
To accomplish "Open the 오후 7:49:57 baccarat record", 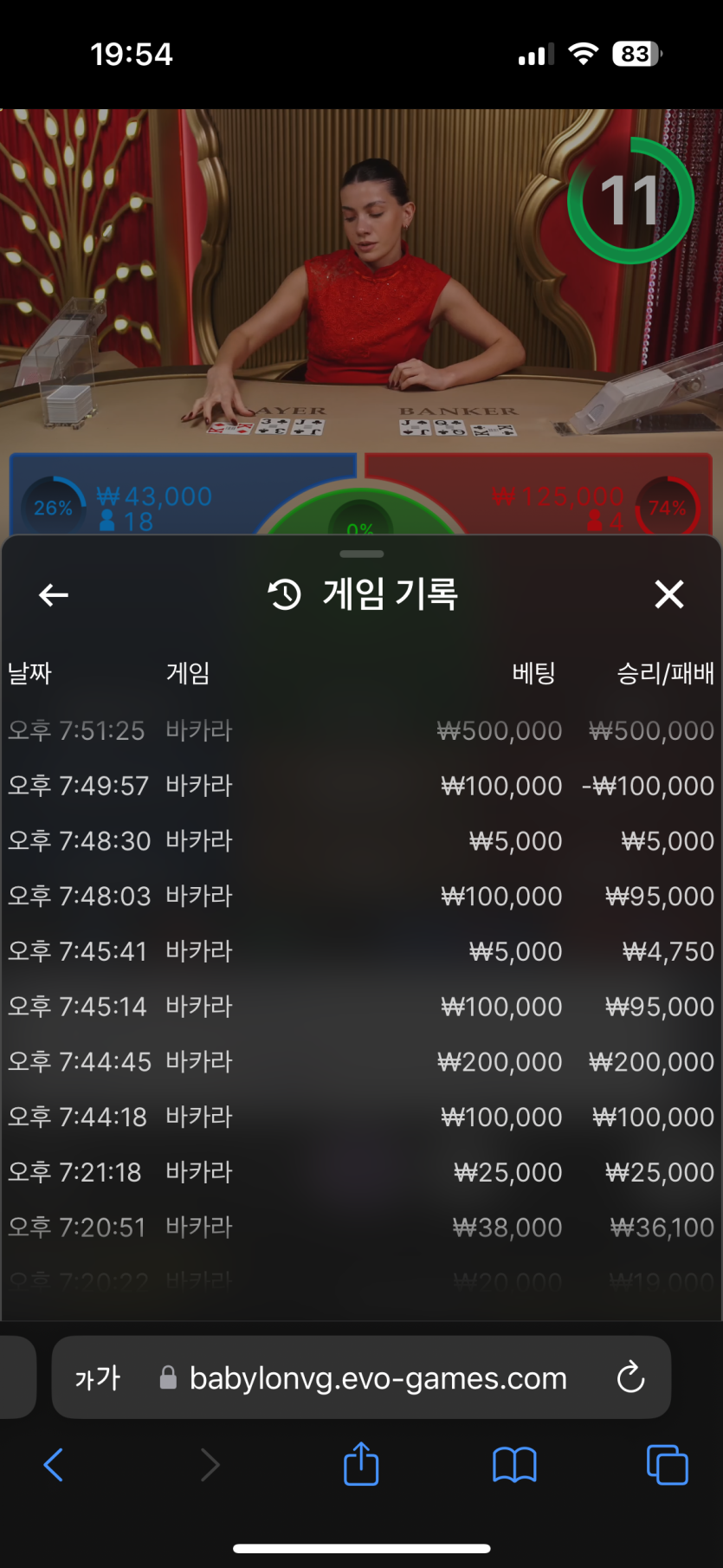I will (360, 787).
